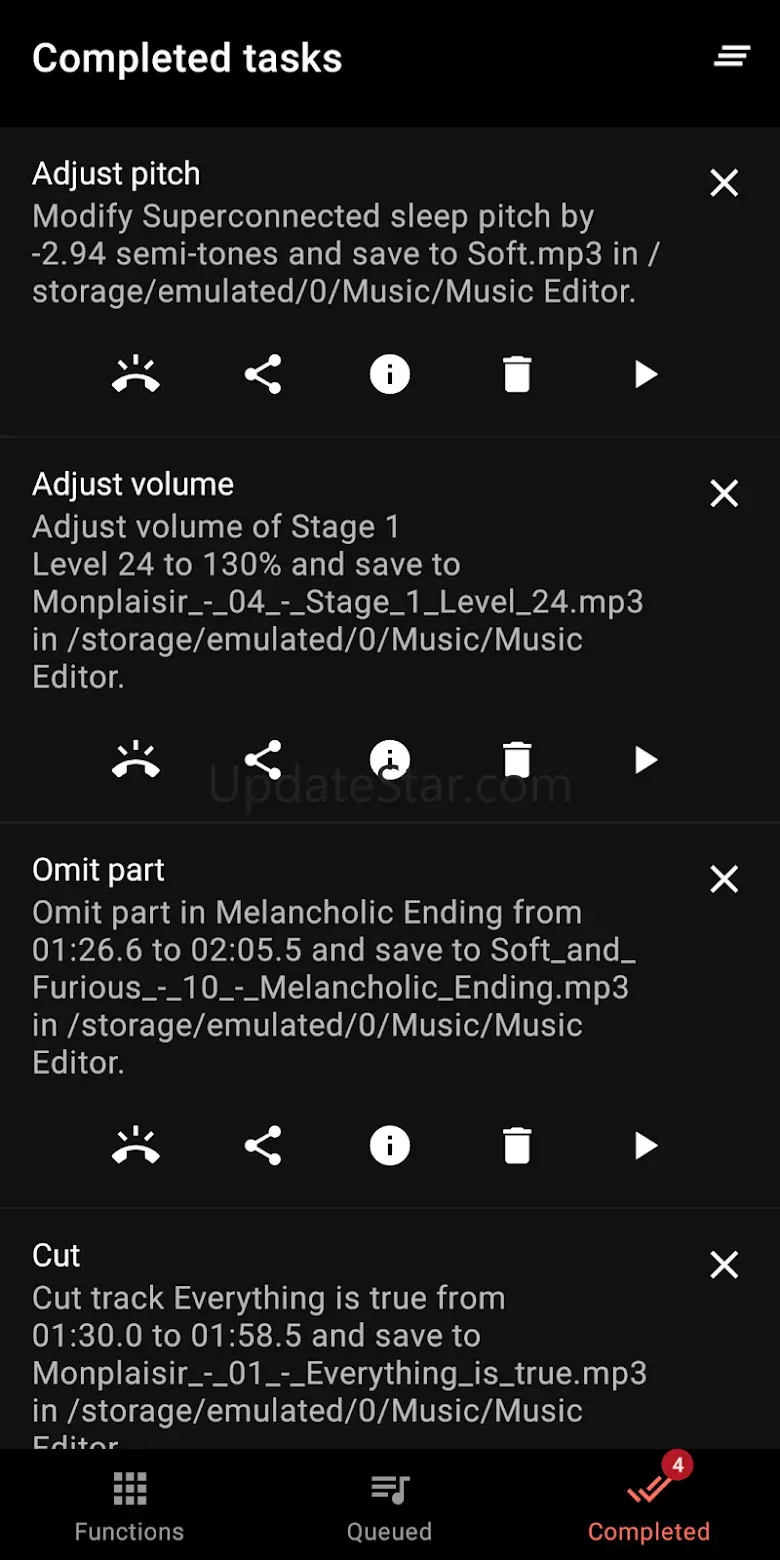This screenshot has height=1560, width=780.
Task: Set Adjust volume result as ringtone
Action: click(136, 761)
